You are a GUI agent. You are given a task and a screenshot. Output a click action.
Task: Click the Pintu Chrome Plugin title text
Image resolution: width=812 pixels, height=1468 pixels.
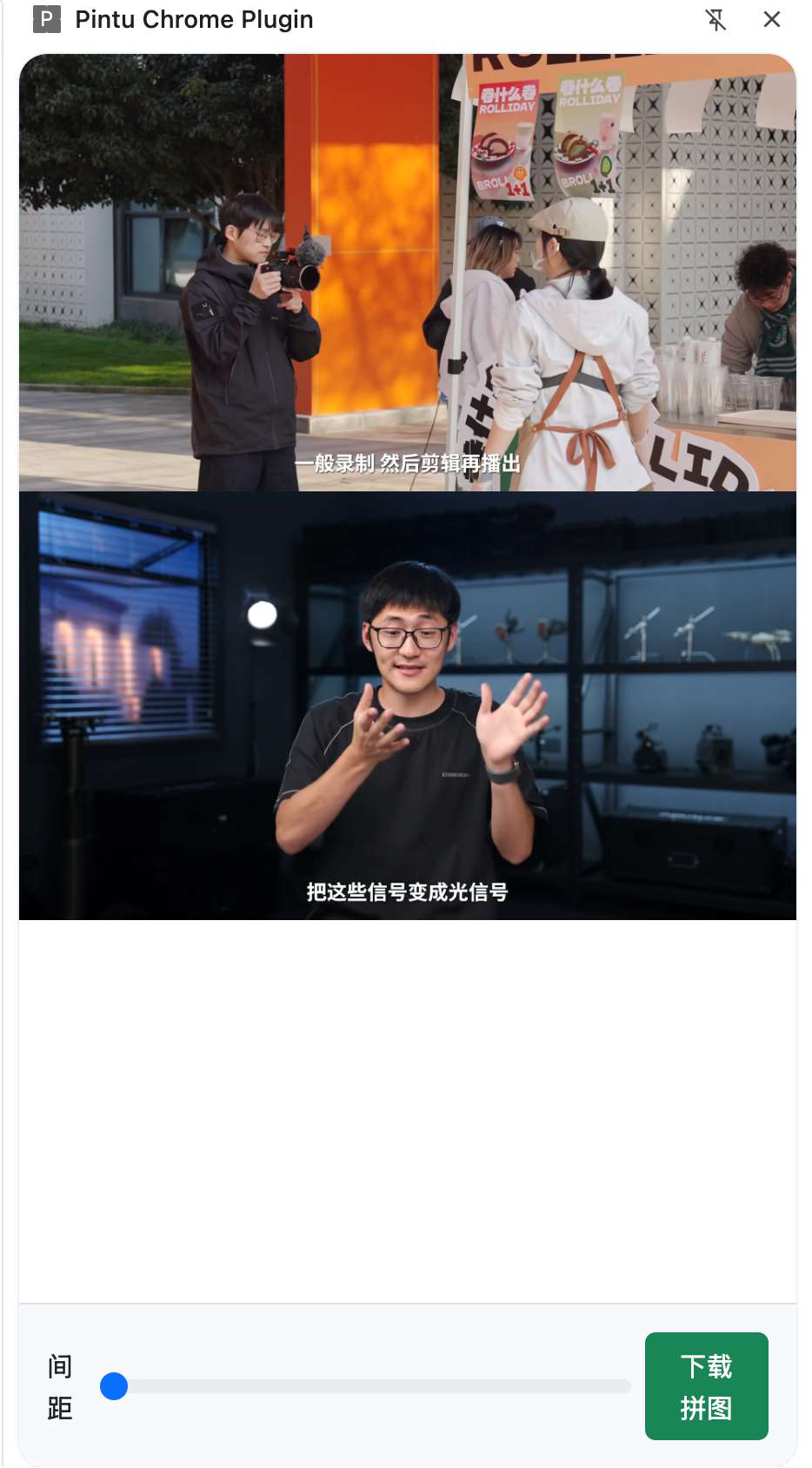193,19
